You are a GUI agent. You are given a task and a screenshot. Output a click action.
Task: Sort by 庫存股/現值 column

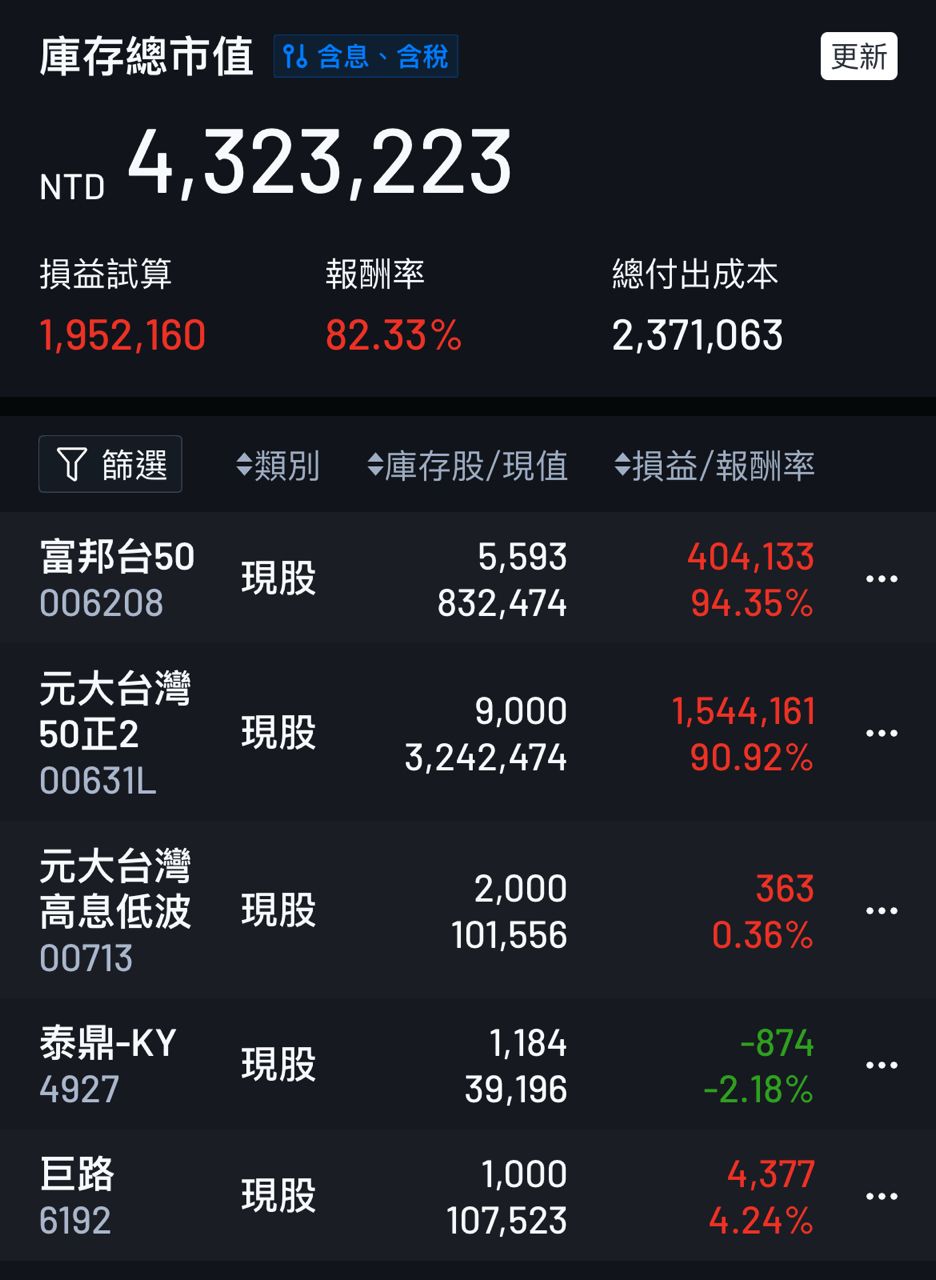(x=467, y=465)
